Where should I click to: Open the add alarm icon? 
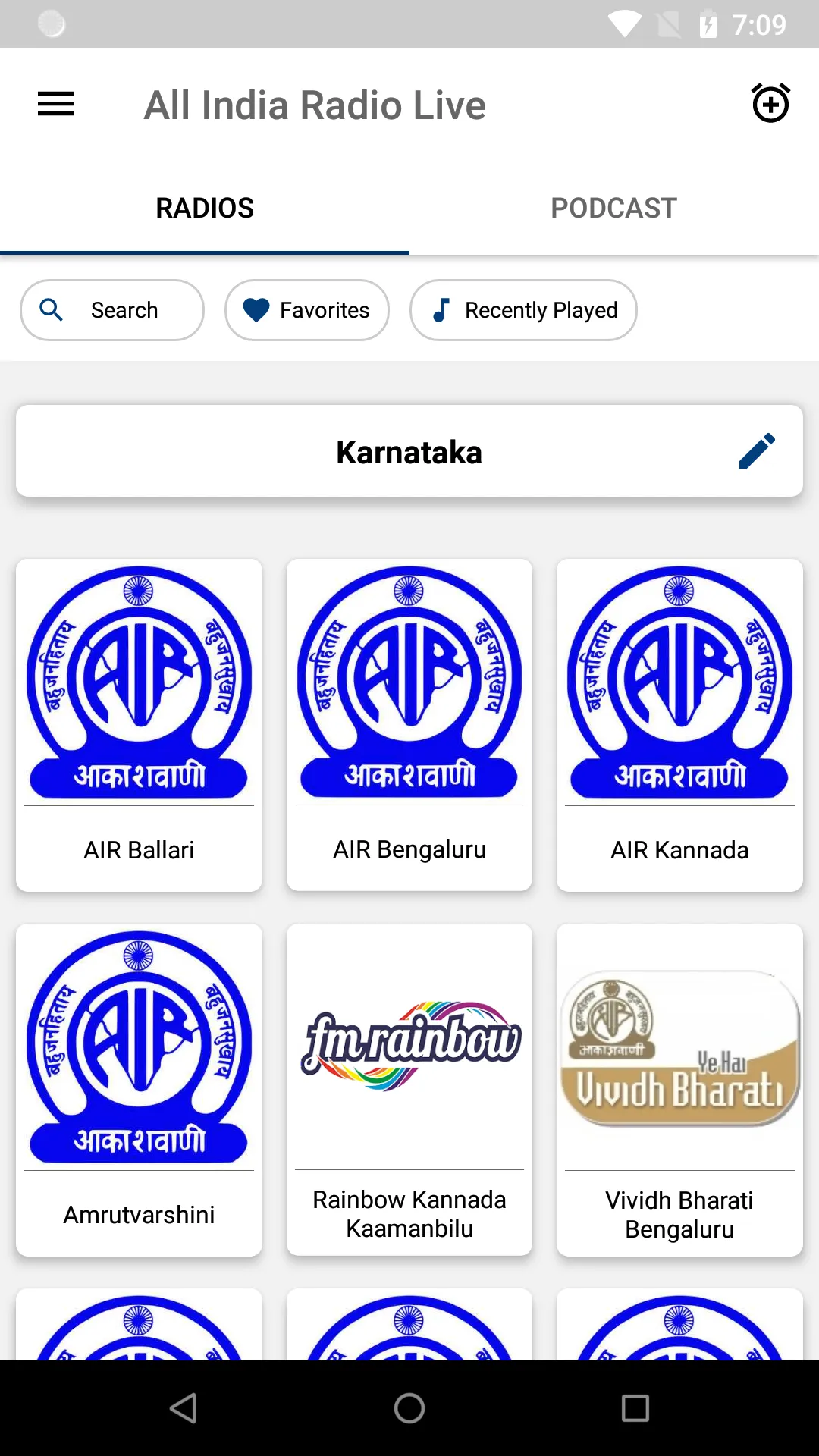click(770, 104)
